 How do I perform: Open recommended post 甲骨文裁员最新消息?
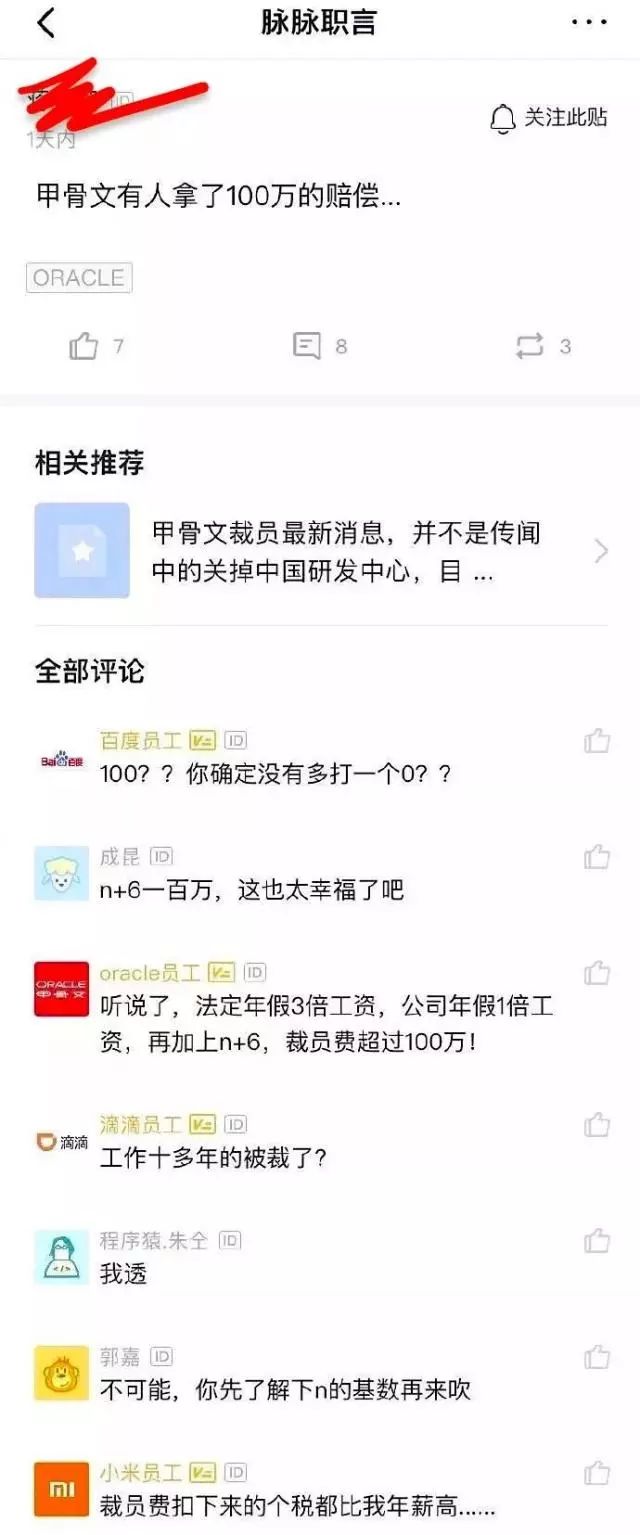tap(320, 551)
